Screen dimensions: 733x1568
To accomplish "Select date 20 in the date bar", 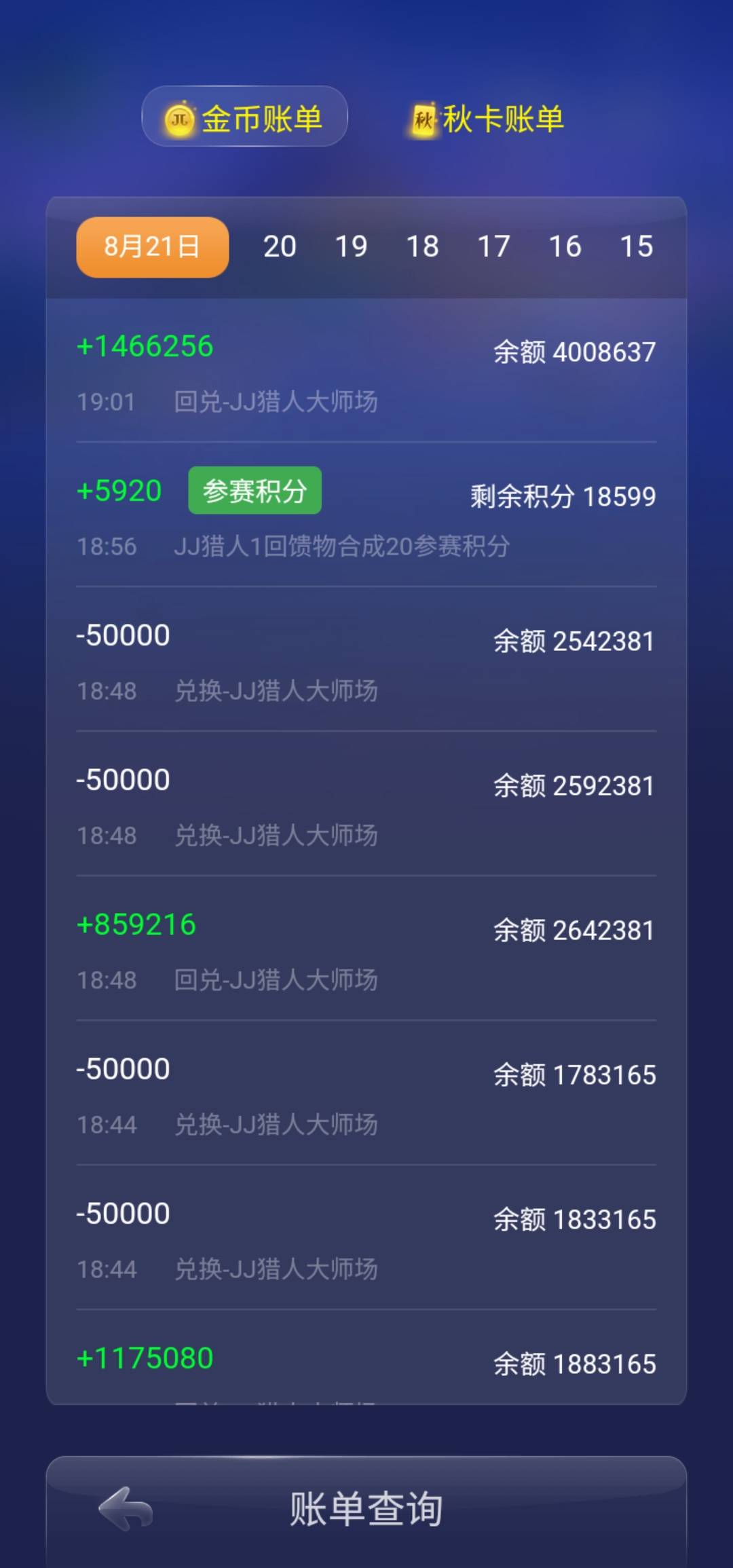I will (280, 246).
